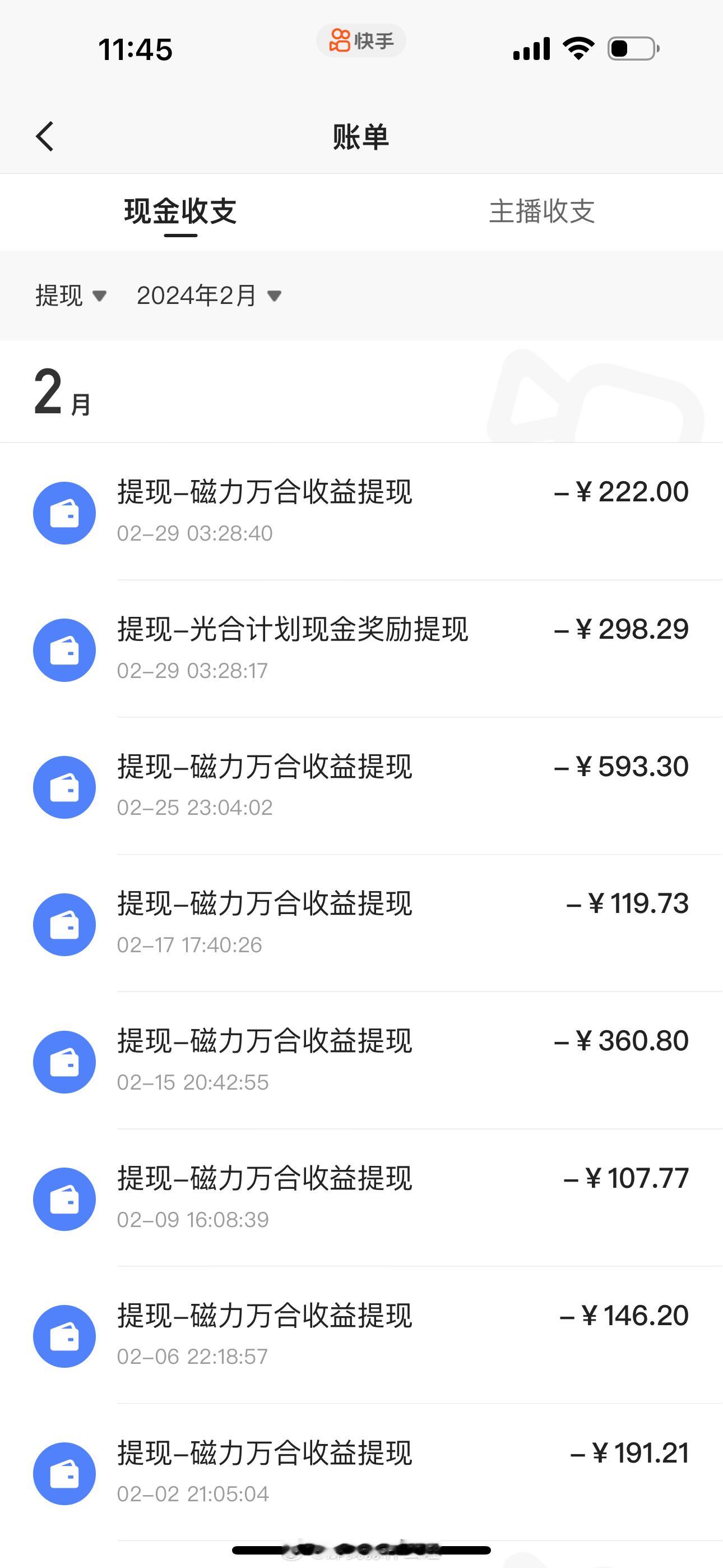Open the ¥191.21 withdrawal from 02-02
Viewport: 723px width, 1568px height.
coord(361,1473)
